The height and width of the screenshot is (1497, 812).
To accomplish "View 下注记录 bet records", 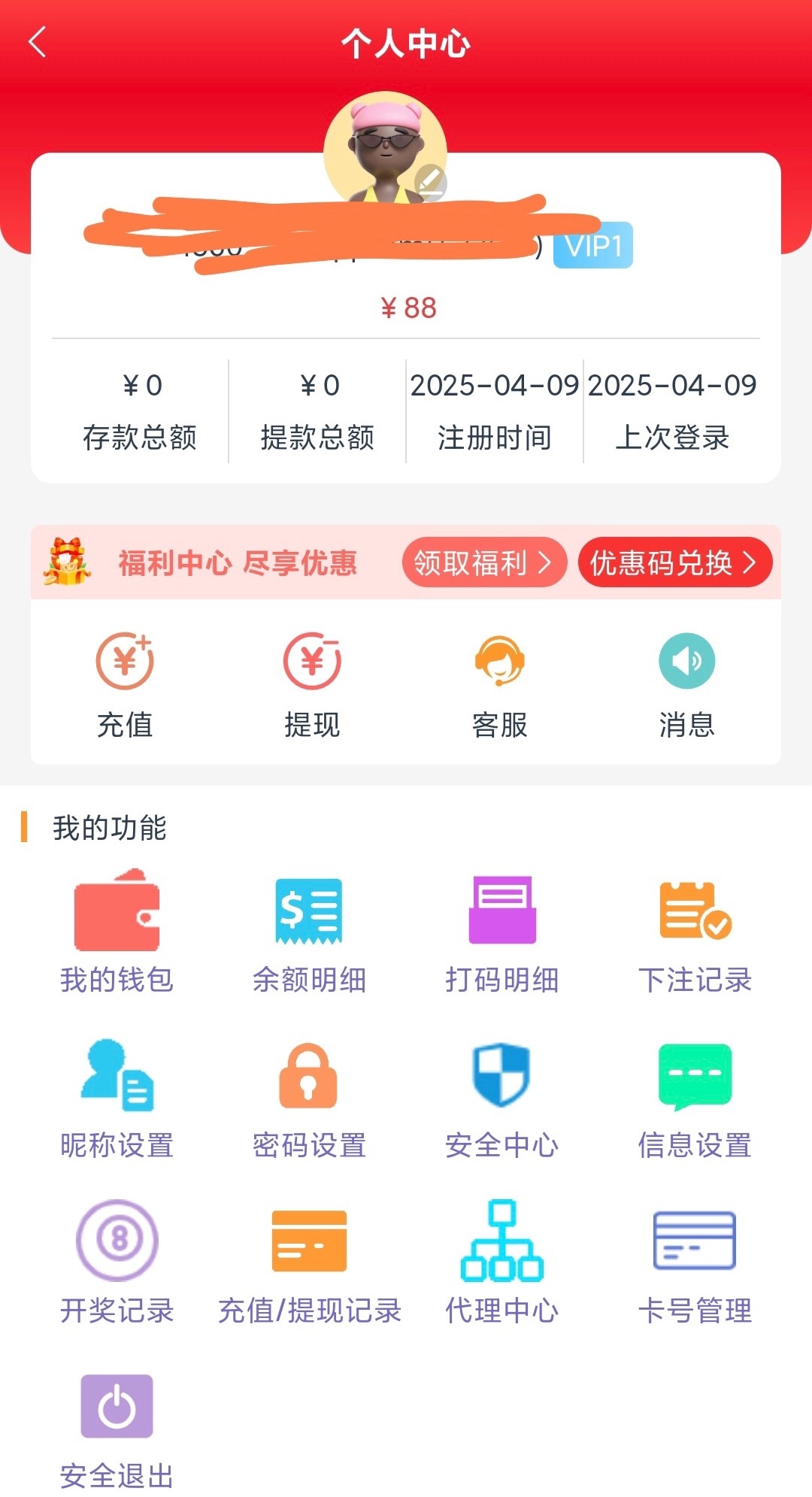I will tap(695, 931).
